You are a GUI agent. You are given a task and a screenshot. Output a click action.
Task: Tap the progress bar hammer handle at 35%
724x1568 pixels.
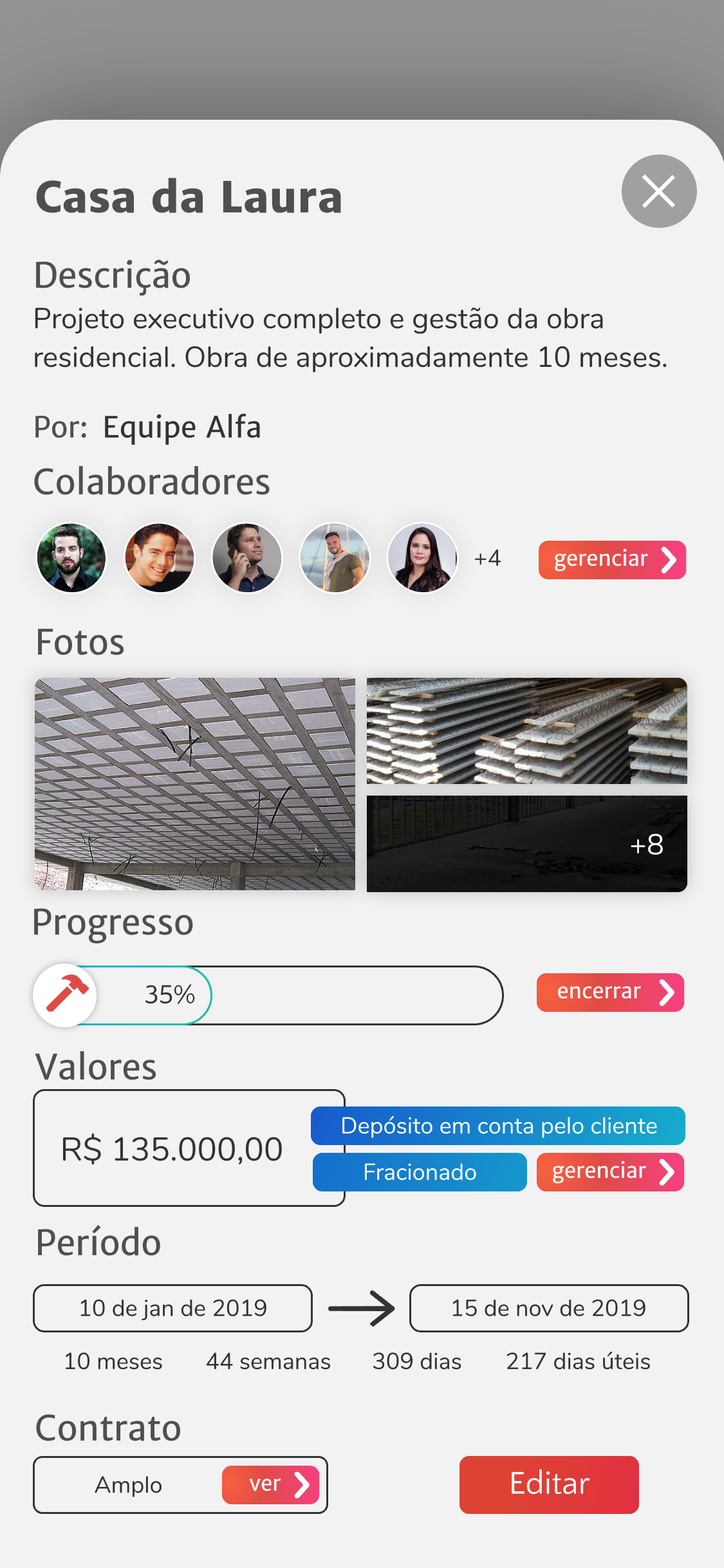coord(65,995)
